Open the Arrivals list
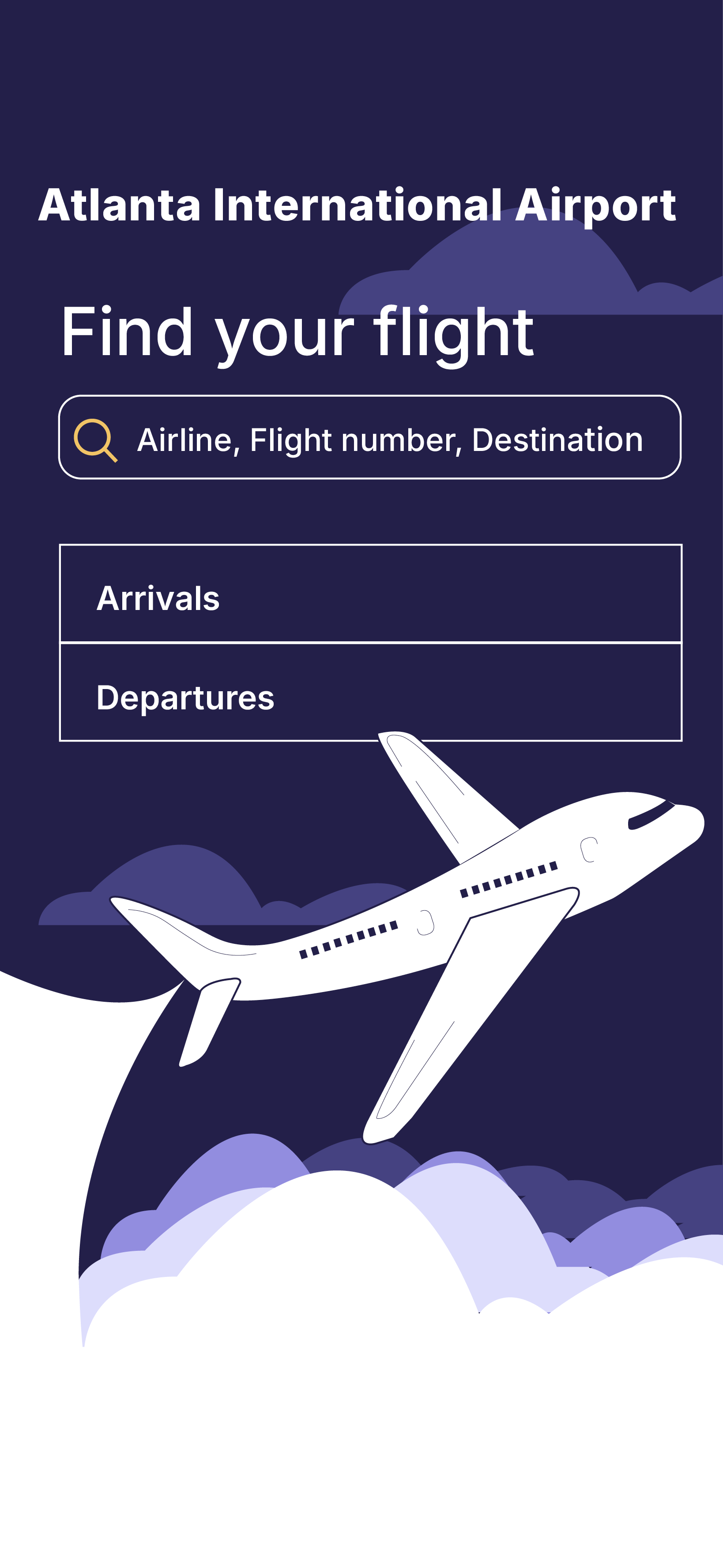The width and height of the screenshot is (723, 1568). (x=370, y=595)
